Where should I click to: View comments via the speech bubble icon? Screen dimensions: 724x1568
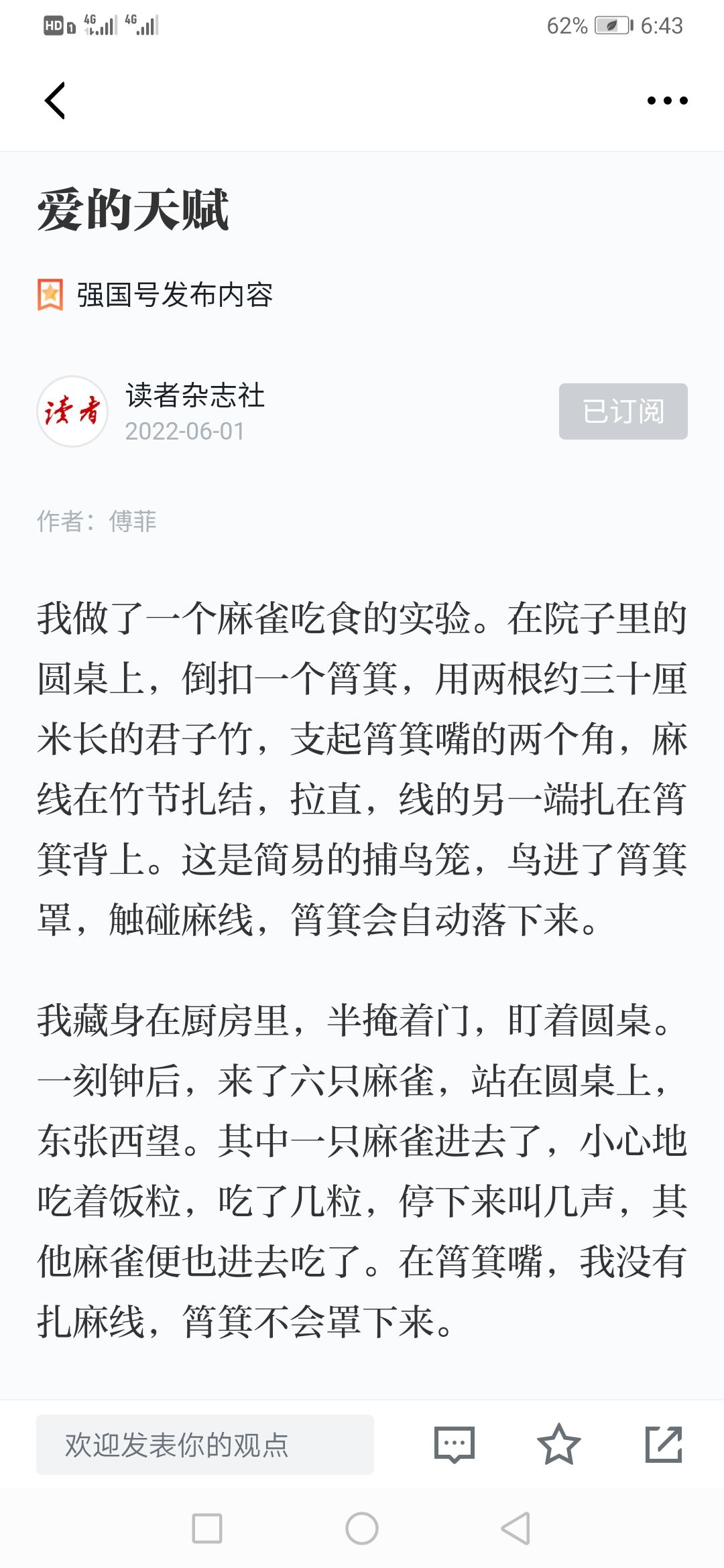pos(455,1445)
